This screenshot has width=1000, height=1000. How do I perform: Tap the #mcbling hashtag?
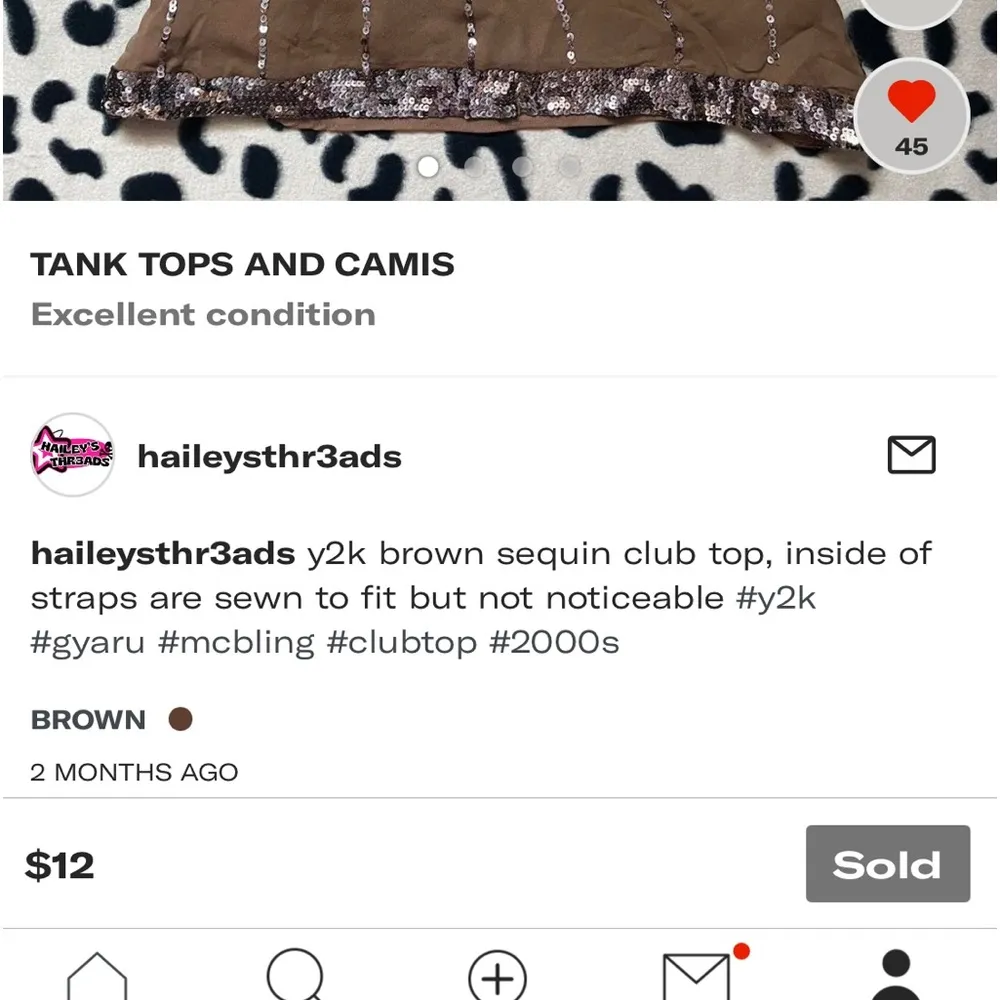coord(236,642)
